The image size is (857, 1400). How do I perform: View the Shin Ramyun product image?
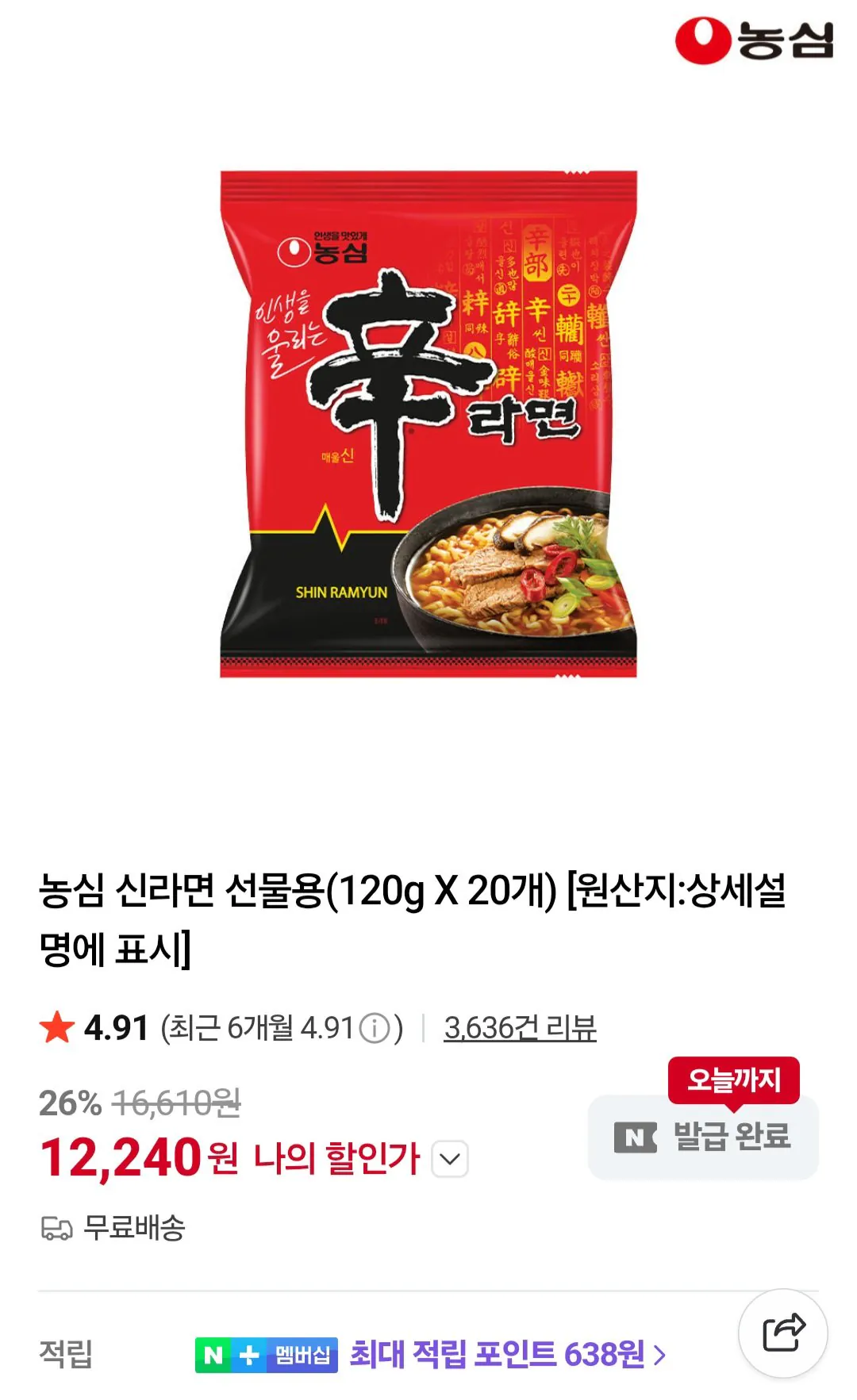click(428, 424)
